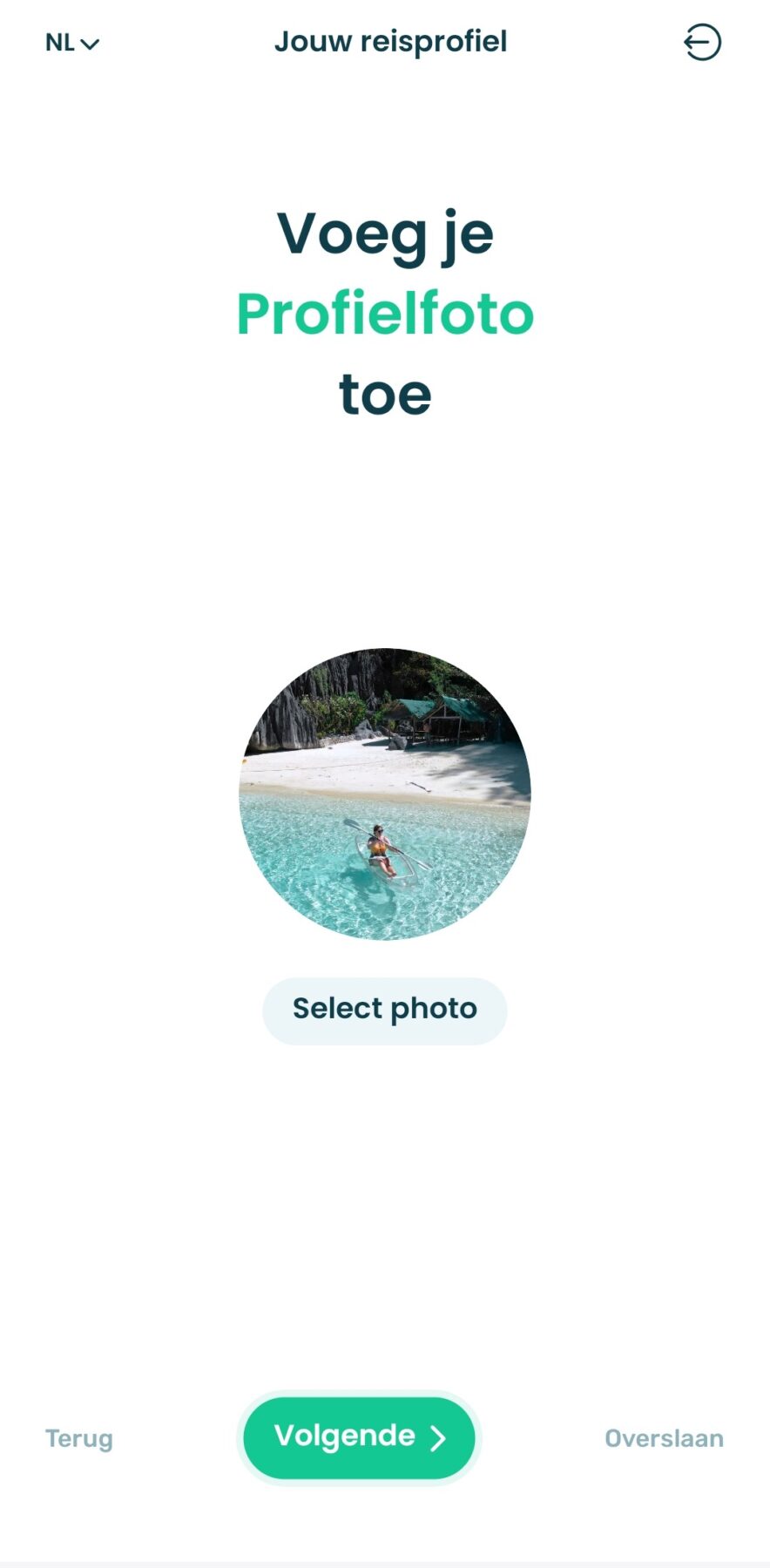Expand the language selector chevron

click(x=91, y=44)
